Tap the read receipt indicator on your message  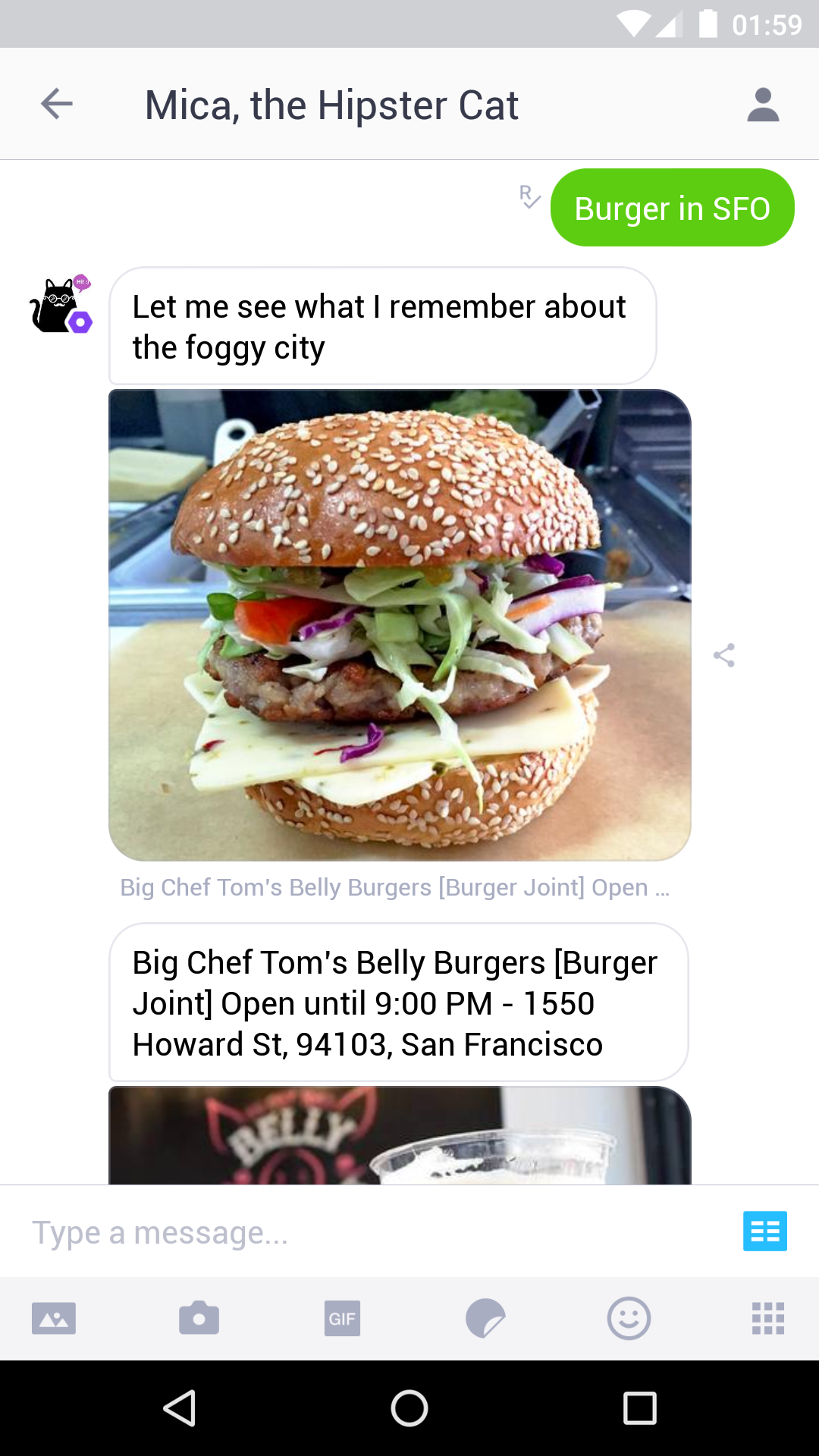coord(528,199)
